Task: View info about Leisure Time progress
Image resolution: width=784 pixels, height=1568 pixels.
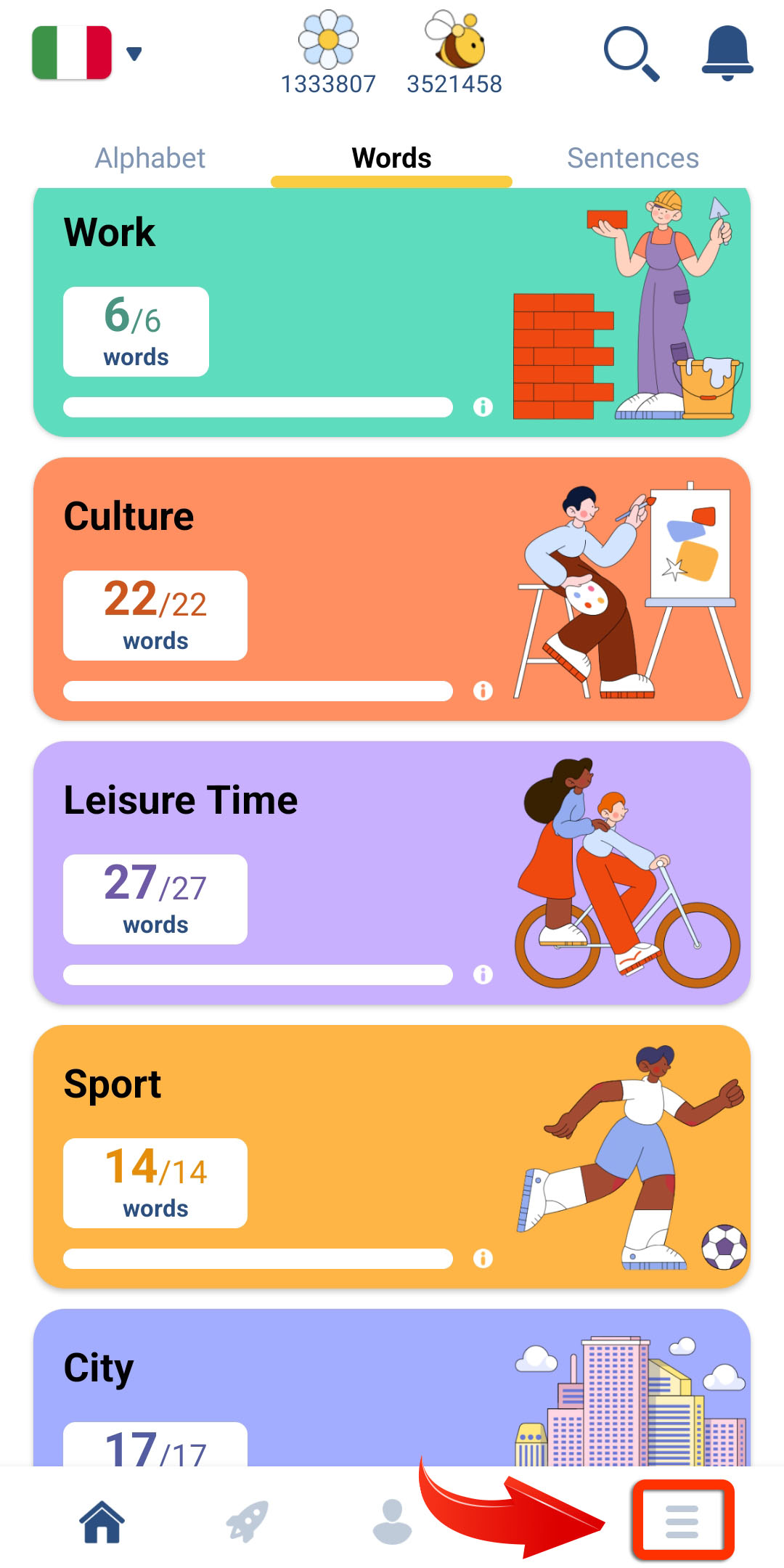Action: pos(483,975)
